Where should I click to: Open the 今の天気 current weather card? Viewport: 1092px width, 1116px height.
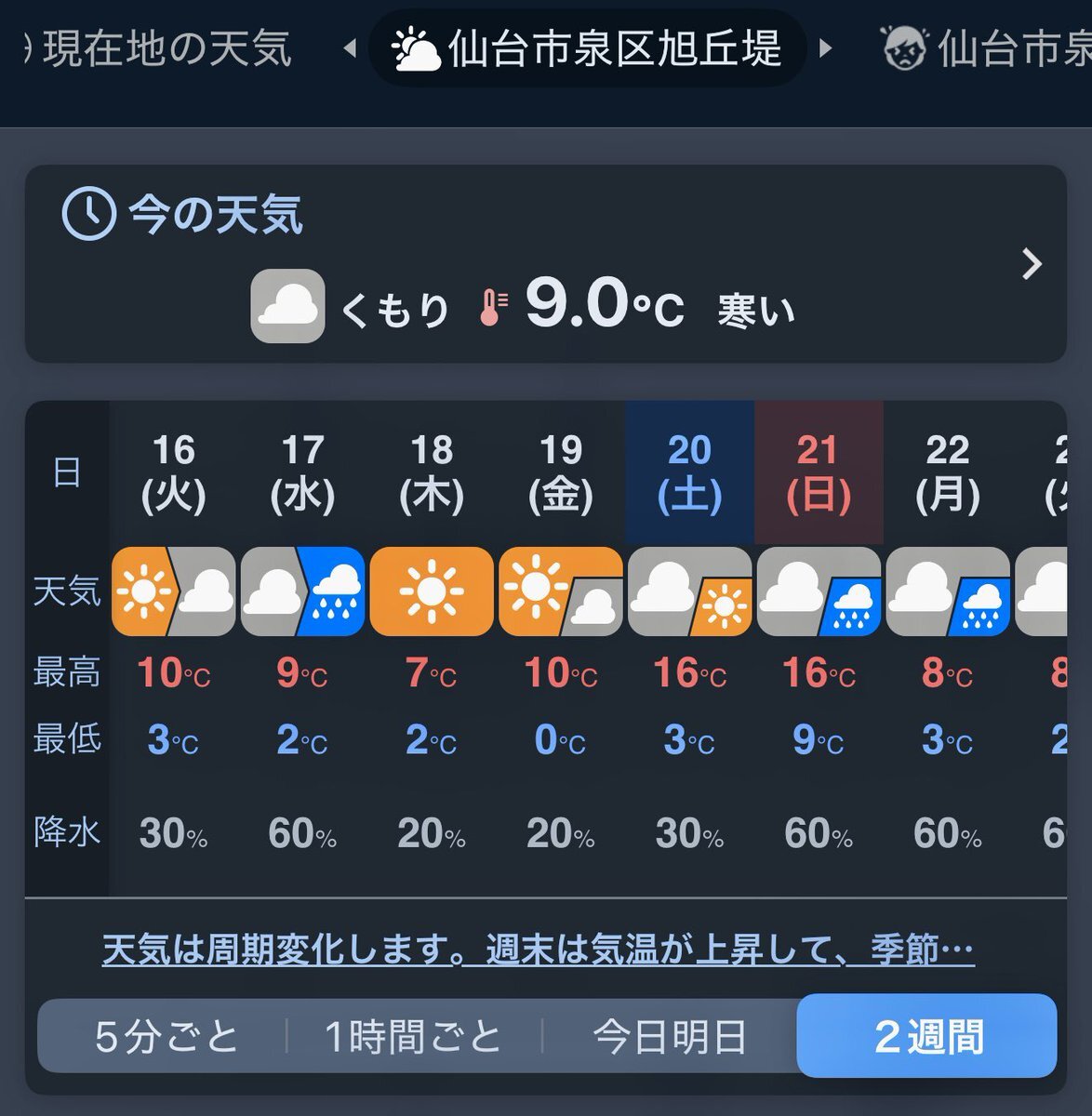pyautogui.click(x=545, y=264)
